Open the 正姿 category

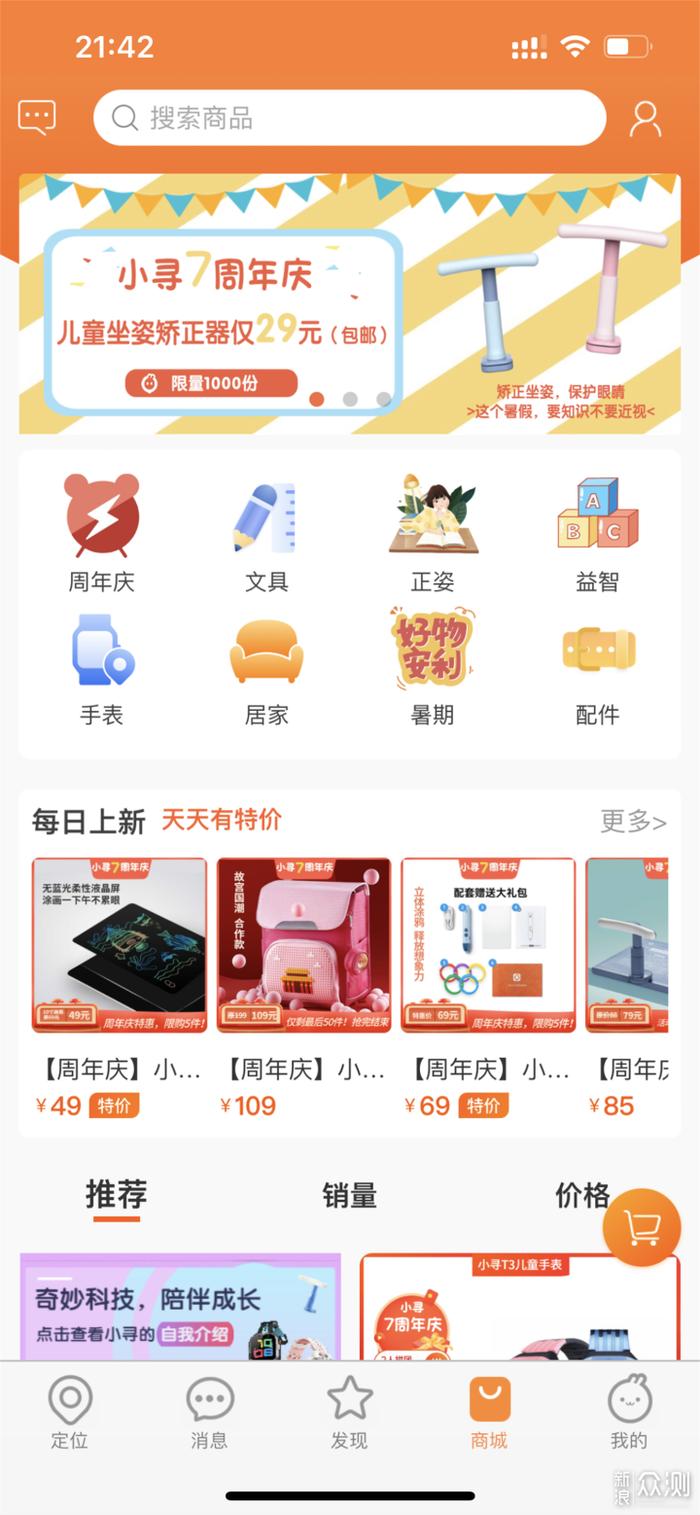pyautogui.click(x=432, y=533)
